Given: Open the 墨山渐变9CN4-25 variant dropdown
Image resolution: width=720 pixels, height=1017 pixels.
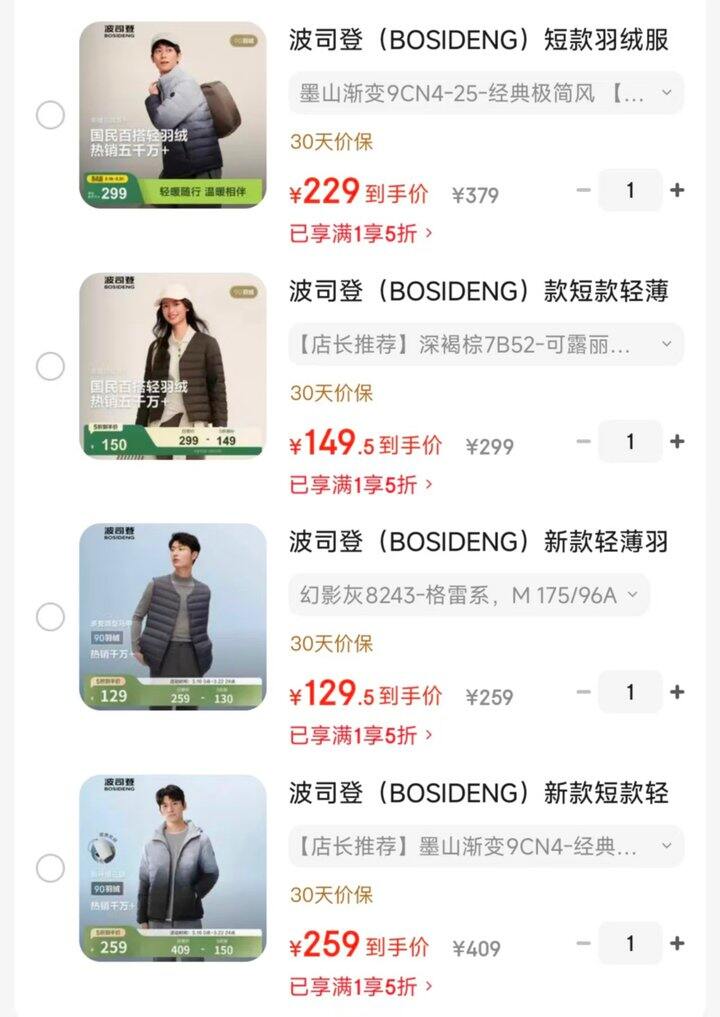Looking at the screenshot, I should click(x=486, y=94).
